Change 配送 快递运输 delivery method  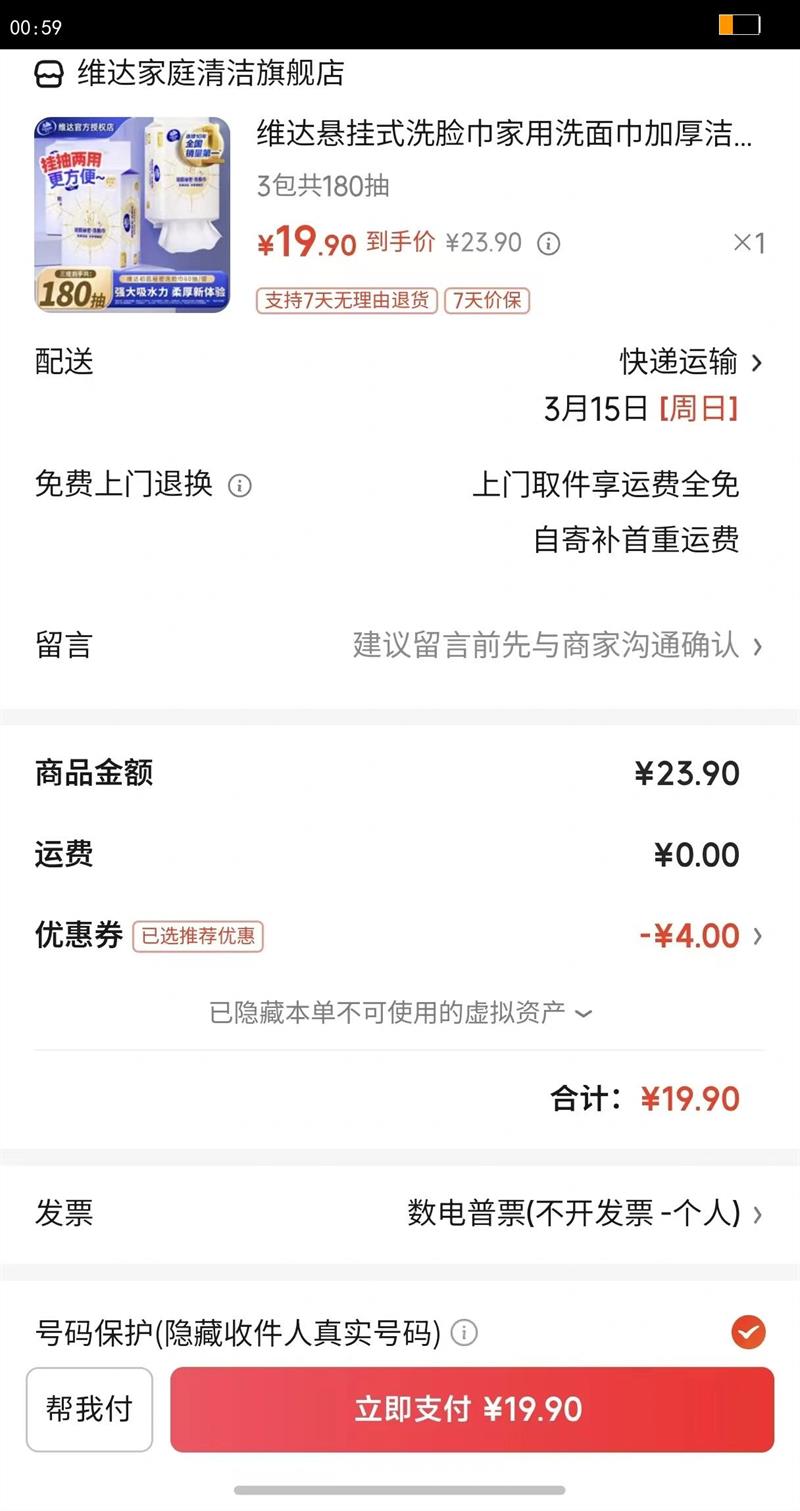690,362
